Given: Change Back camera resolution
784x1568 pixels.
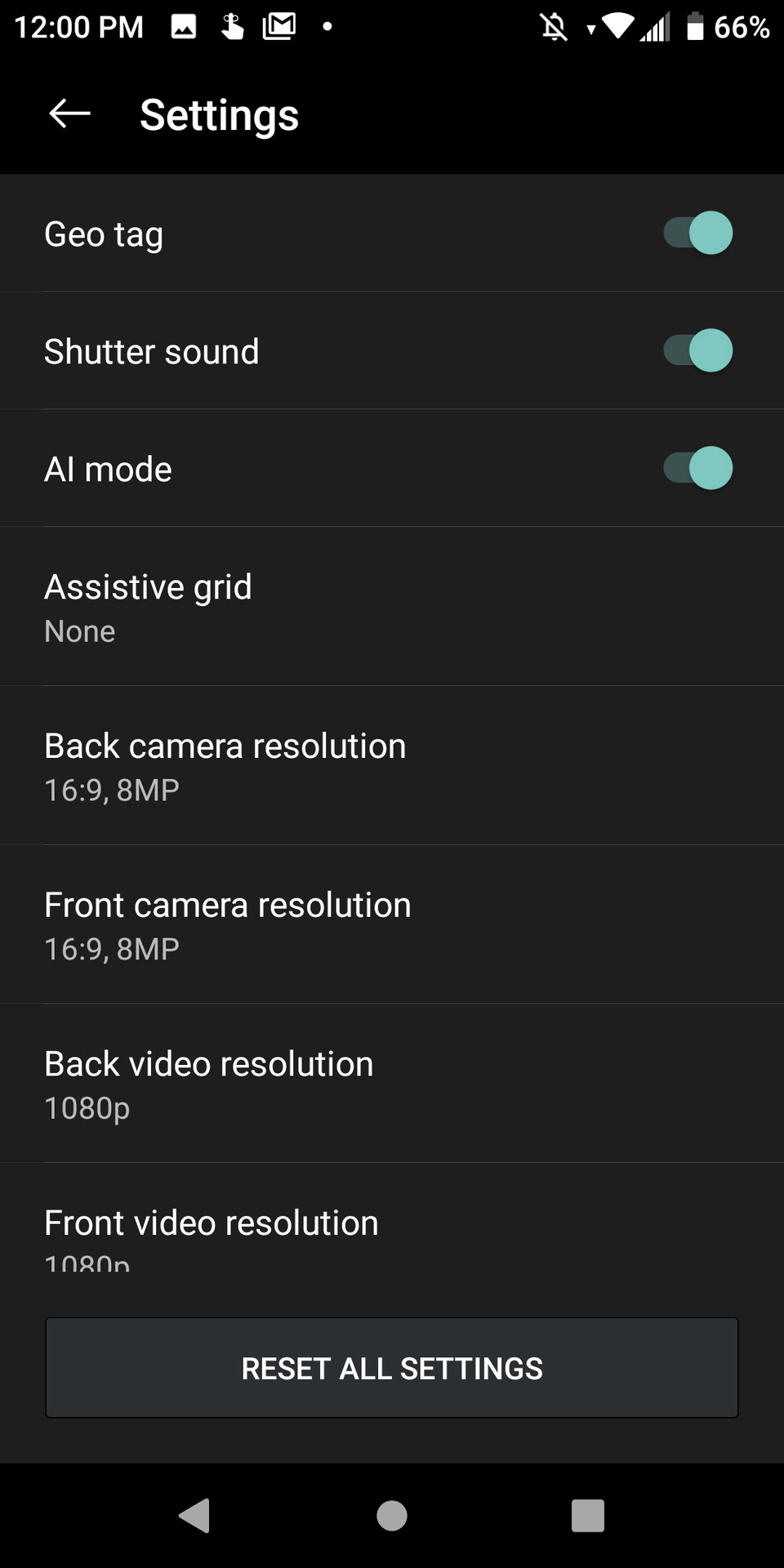Looking at the screenshot, I should tap(392, 766).
